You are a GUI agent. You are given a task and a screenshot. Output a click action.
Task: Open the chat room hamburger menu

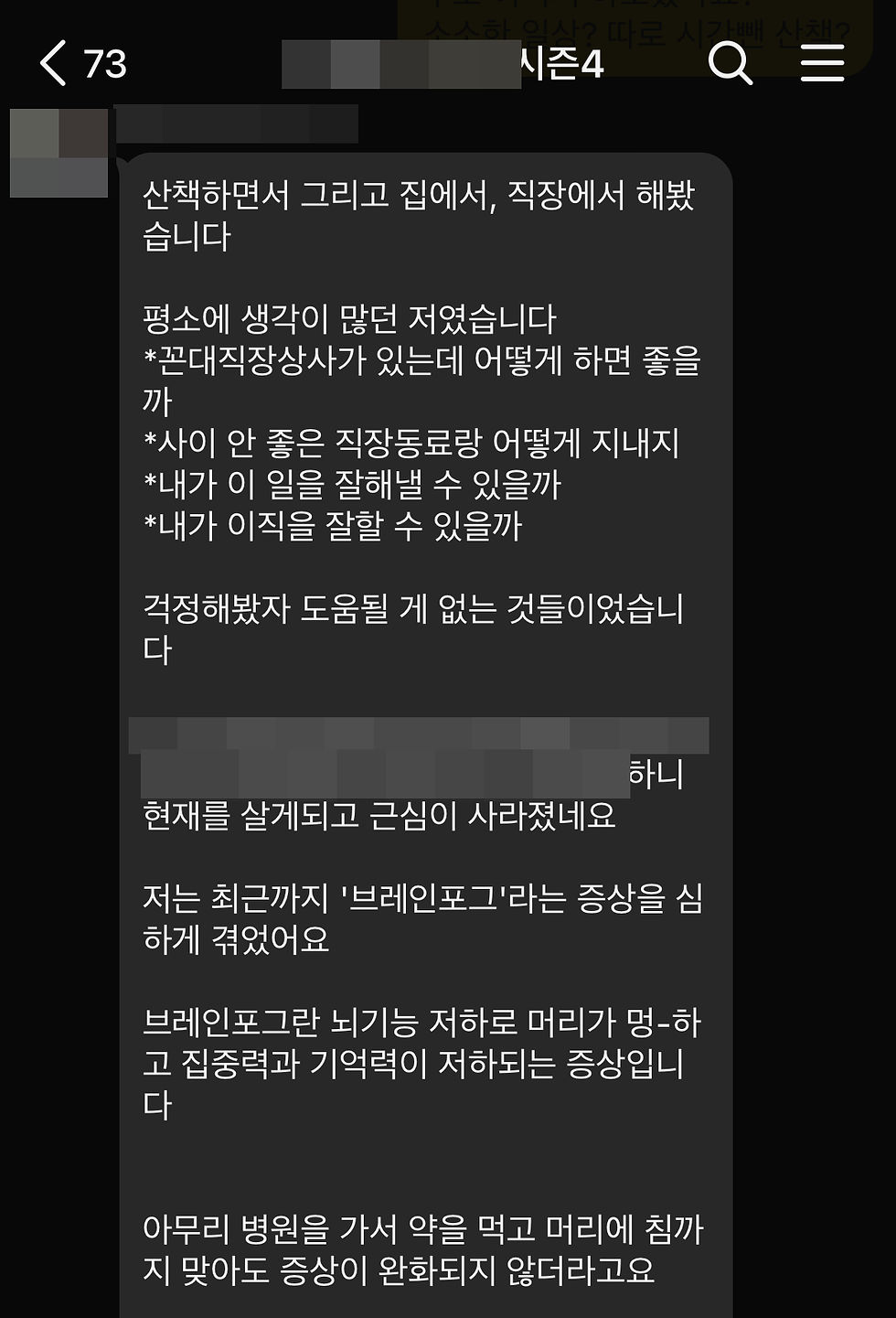point(822,63)
